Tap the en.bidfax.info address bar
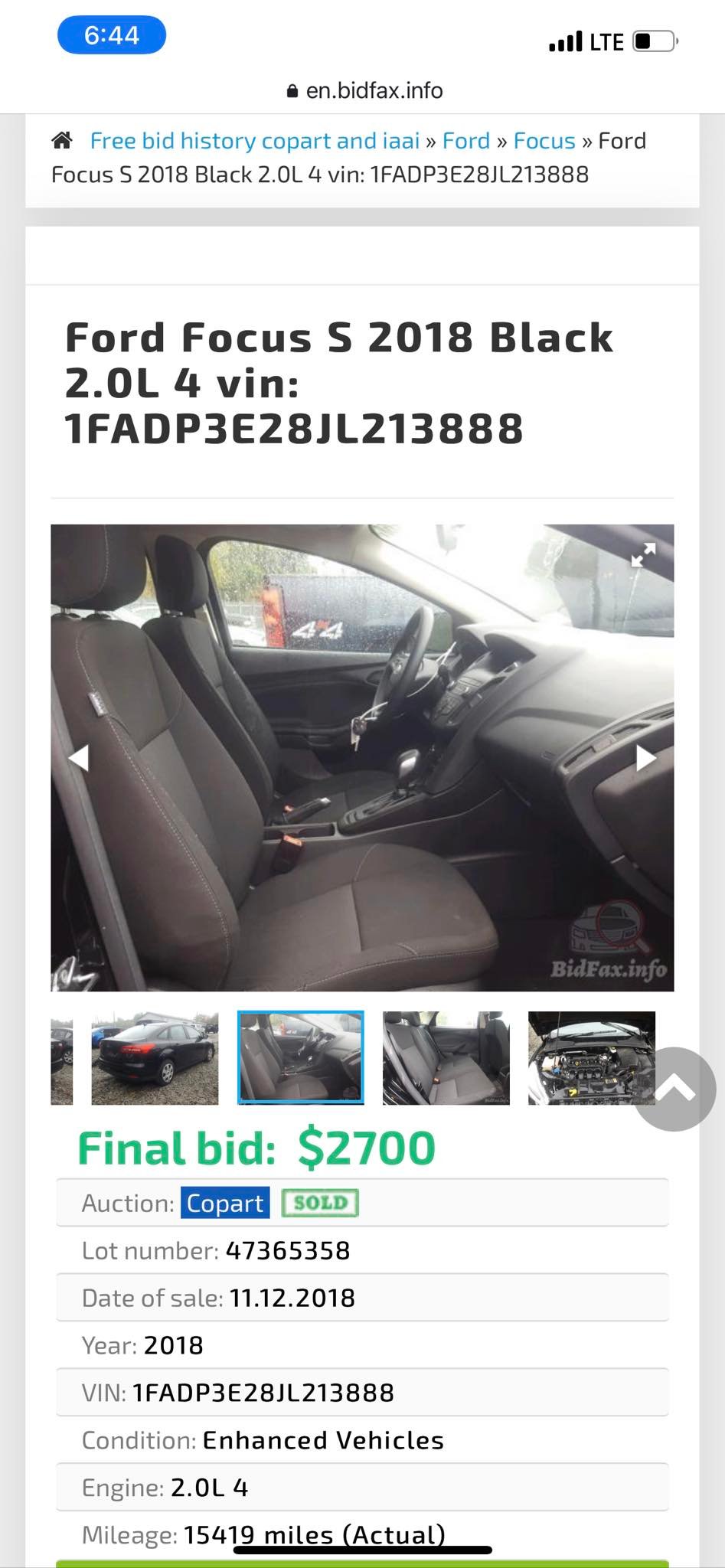This screenshot has width=725, height=1568. tap(364, 90)
